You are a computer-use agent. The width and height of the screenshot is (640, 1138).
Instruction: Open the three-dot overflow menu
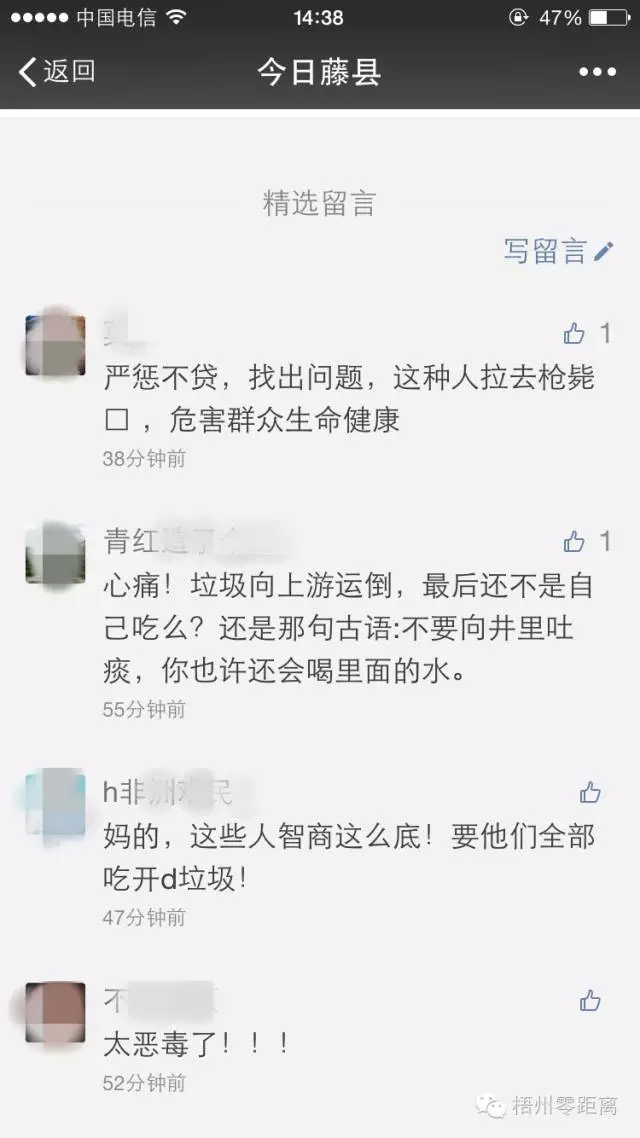[x=597, y=72]
